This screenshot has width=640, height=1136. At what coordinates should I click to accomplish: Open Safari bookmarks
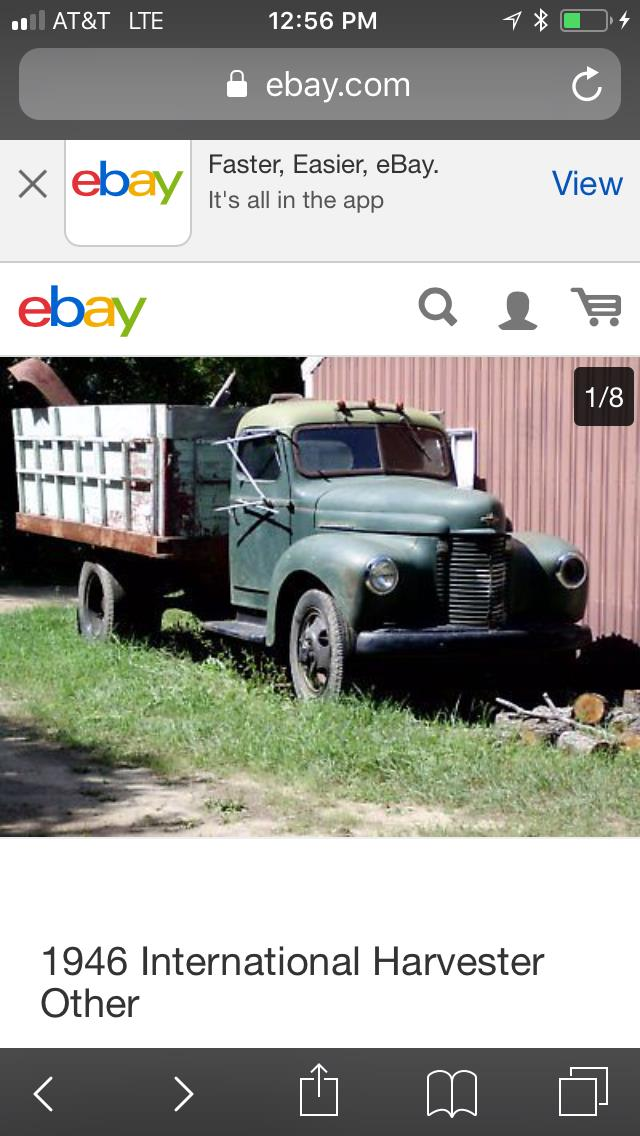click(x=452, y=1093)
